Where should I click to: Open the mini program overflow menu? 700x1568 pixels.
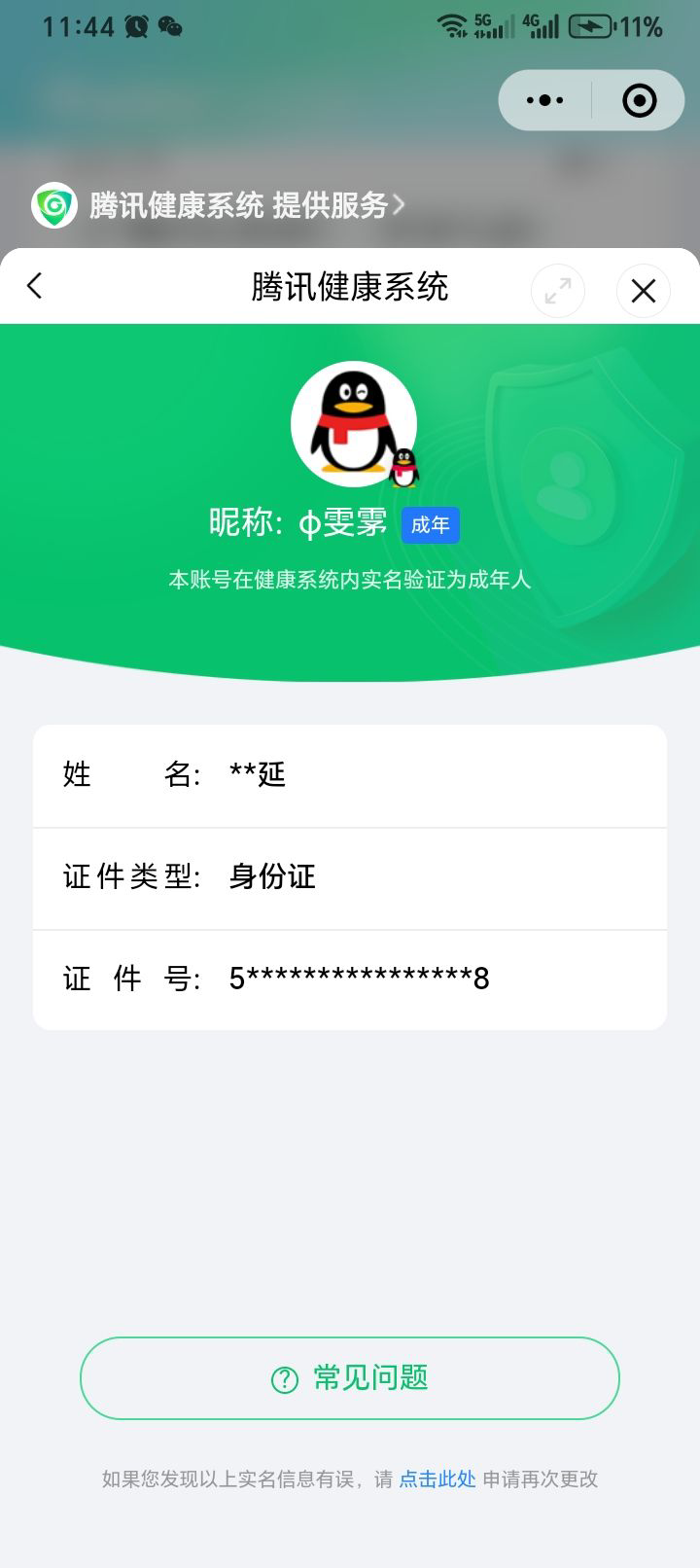click(x=544, y=100)
